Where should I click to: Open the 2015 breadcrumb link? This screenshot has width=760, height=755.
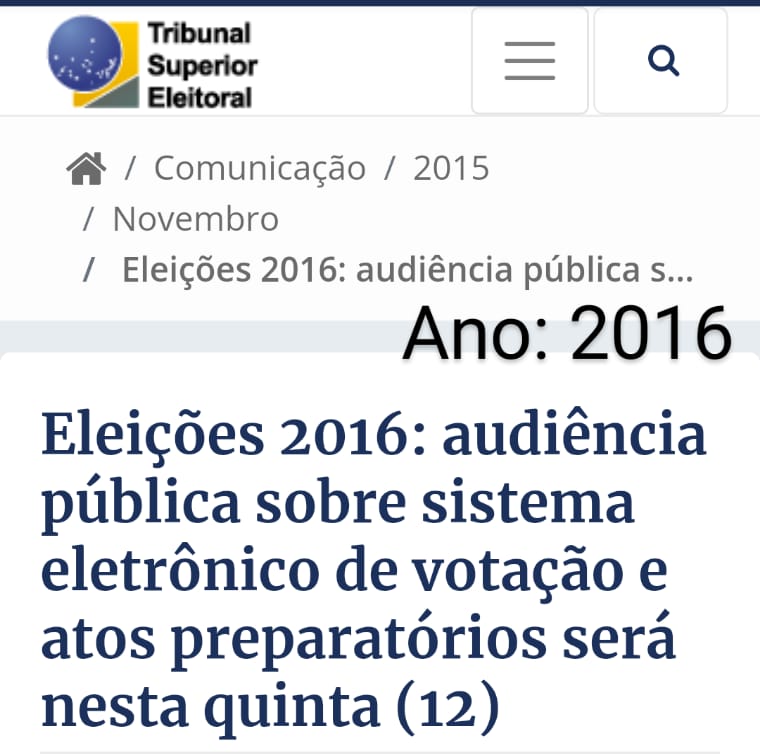[451, 168]
